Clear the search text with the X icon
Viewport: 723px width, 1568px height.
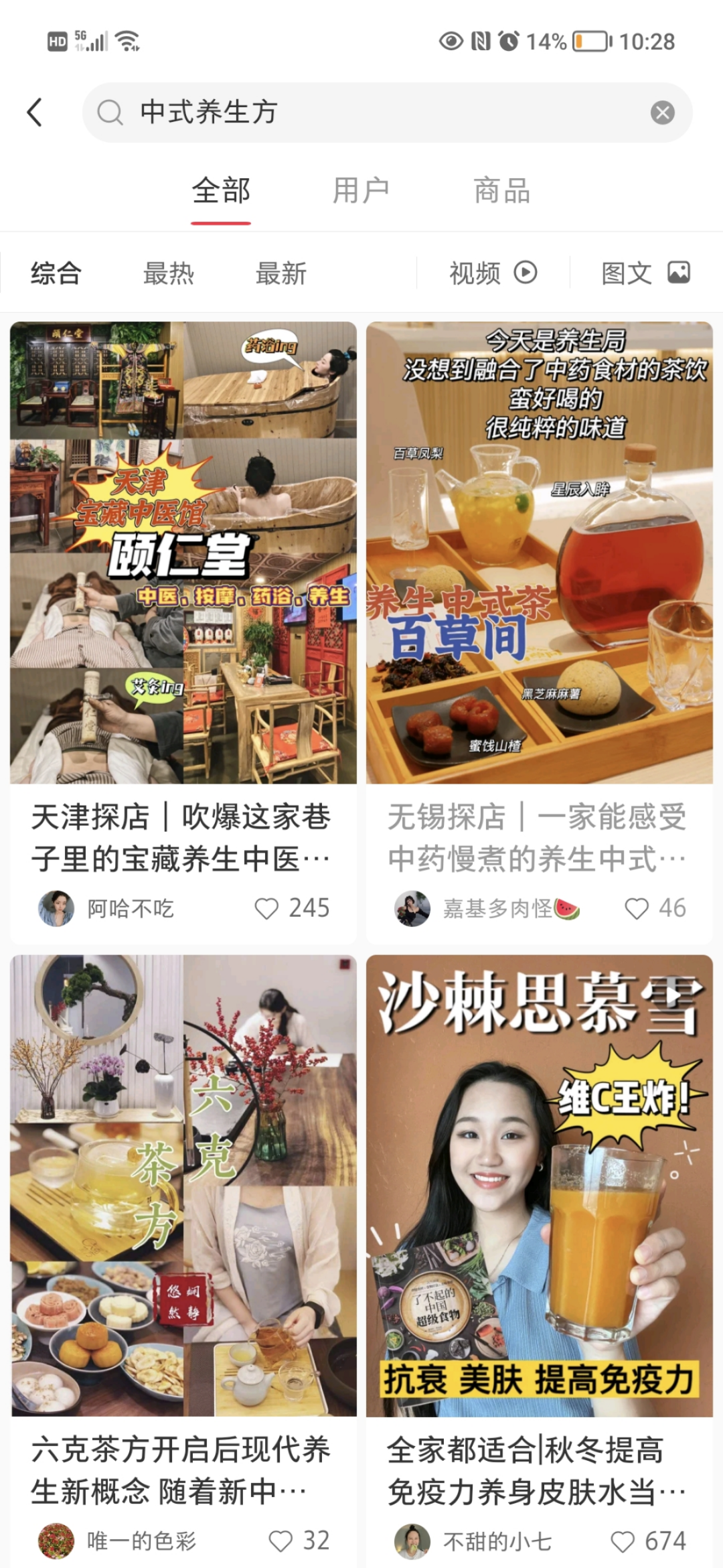(662, 113)
